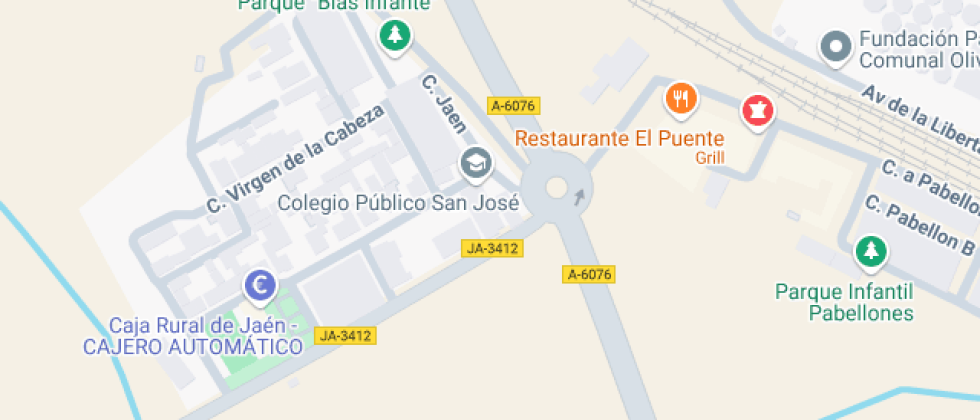The height and width of the screenshot is (420, 980).
Task: Open Fundación Comunal Olivarera pin
Action: (x=834, y=45)
